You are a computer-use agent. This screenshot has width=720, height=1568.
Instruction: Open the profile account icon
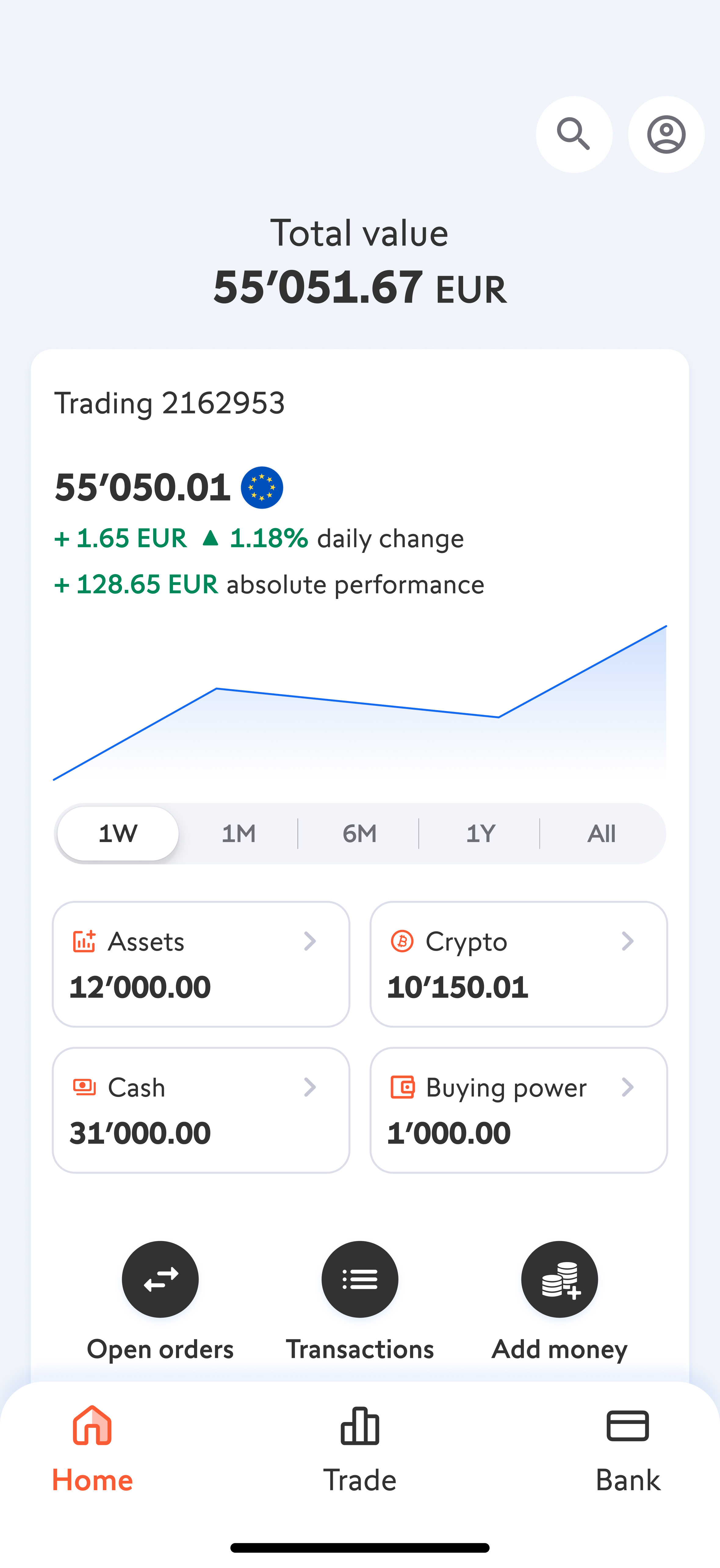pyautogui.click(x=665, y=134)
